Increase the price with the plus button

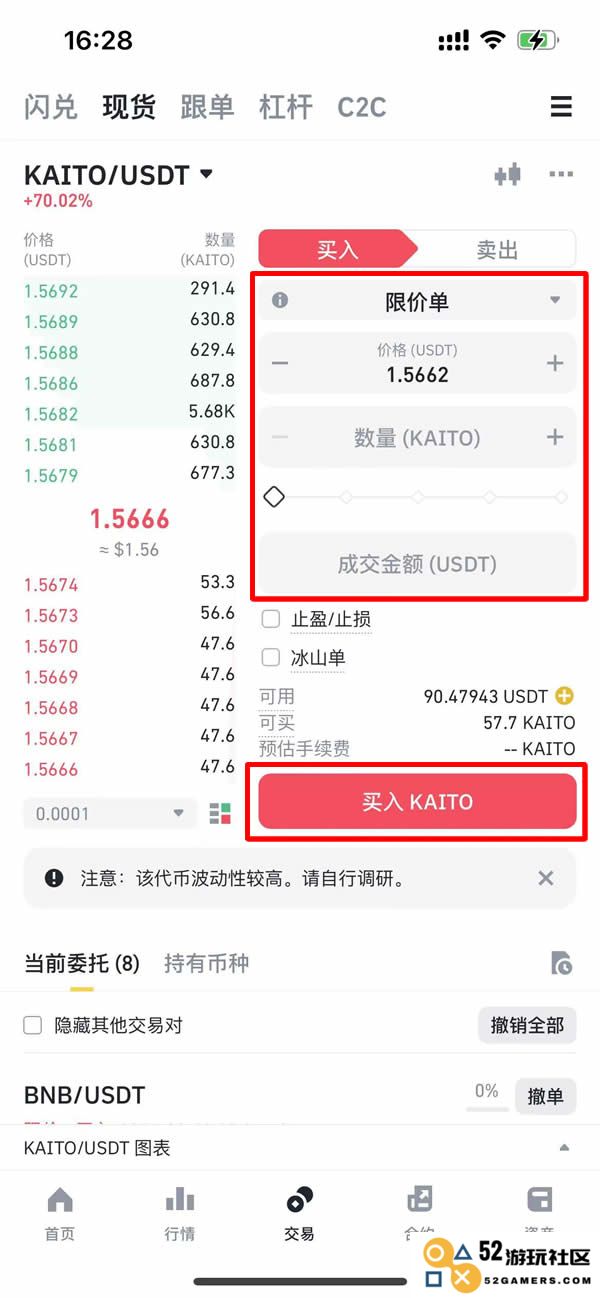tap(555, 363)
